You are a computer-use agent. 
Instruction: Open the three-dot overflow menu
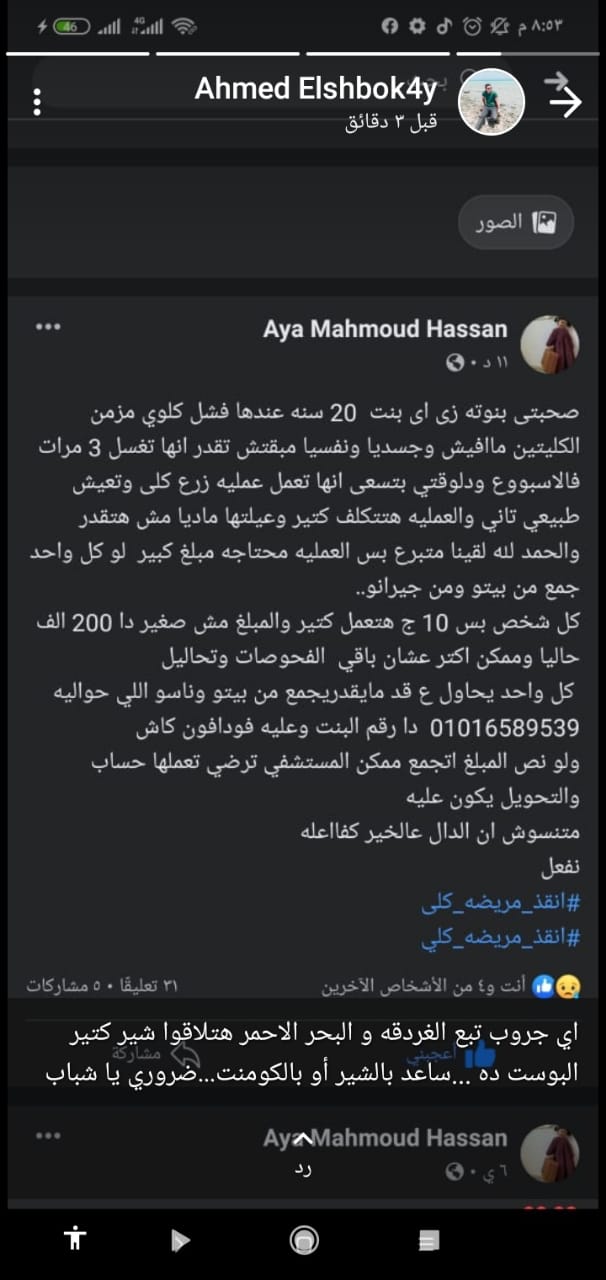coord(37,102)
